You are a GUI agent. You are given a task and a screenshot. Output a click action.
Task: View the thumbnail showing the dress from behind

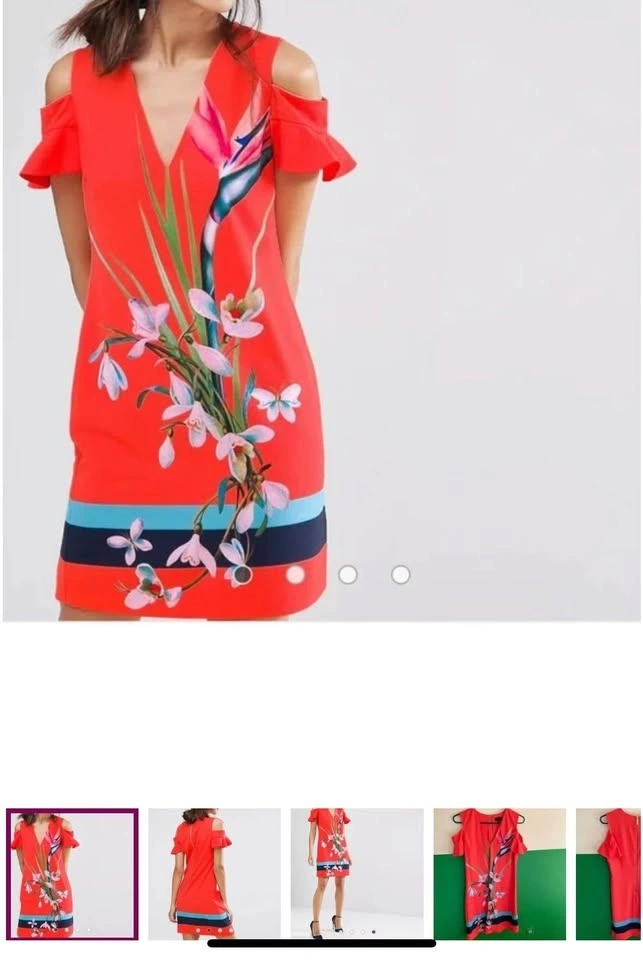click(214, 874)
